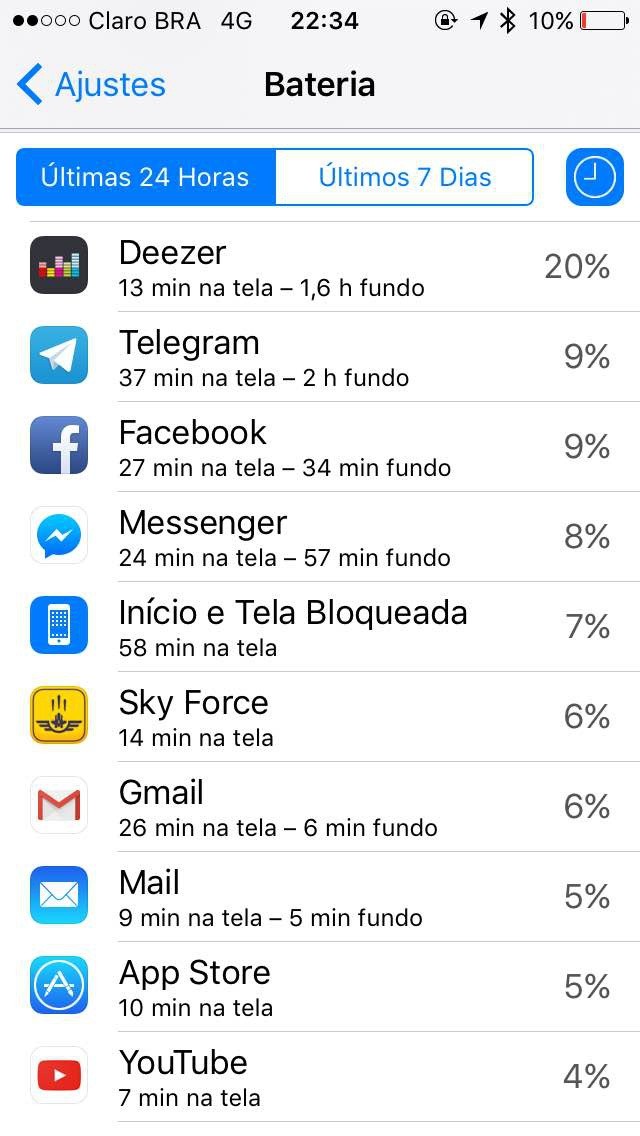Image resolution: width=640 pixels, height=1136 pixels.
Task: Tap the YouTube battery usage row
Action: tap(320, 1076)
